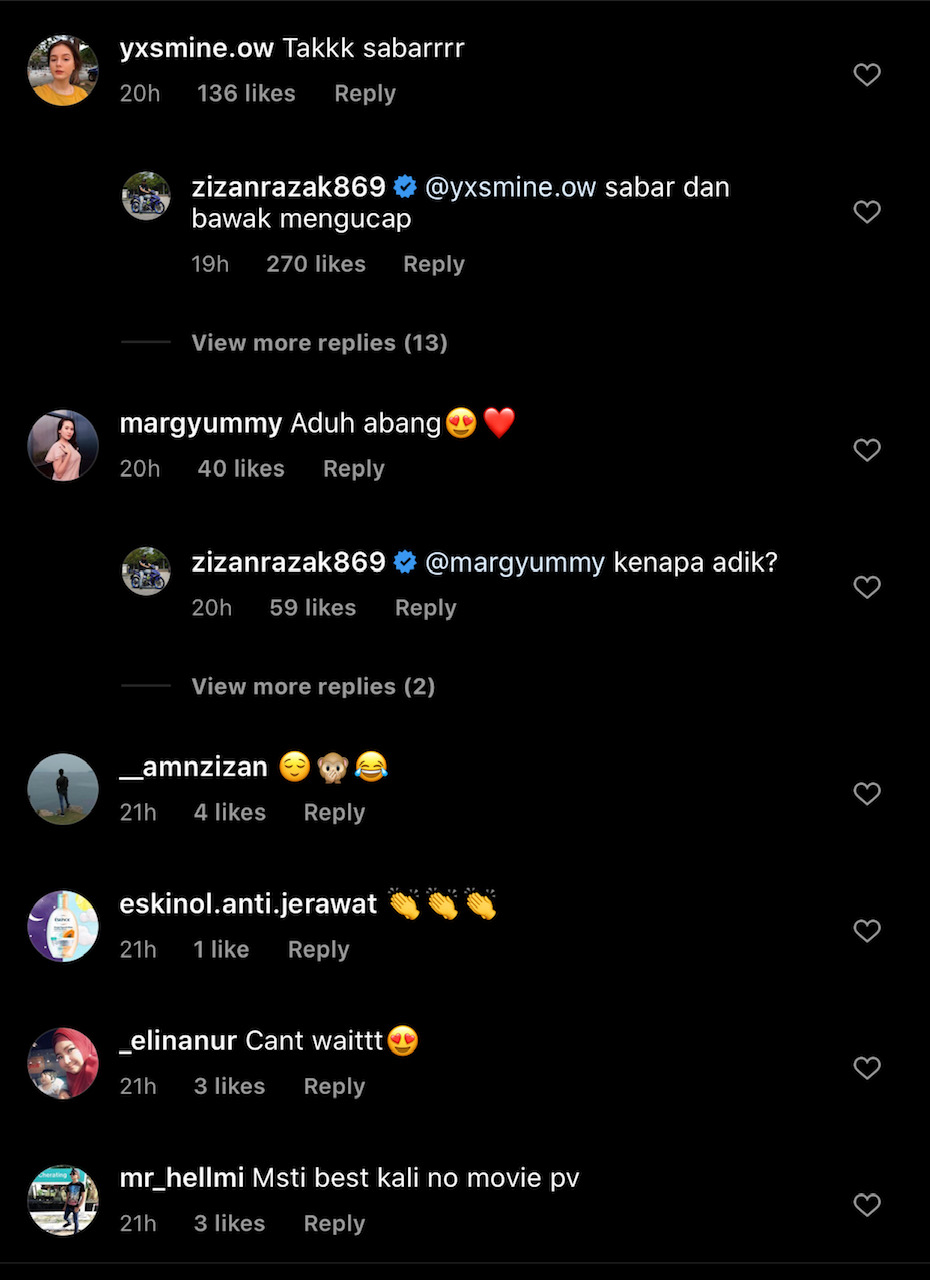Screen dimensions: 930x1280
Task: Like the comment by yxsmine.ow
Action: (866, 74)
